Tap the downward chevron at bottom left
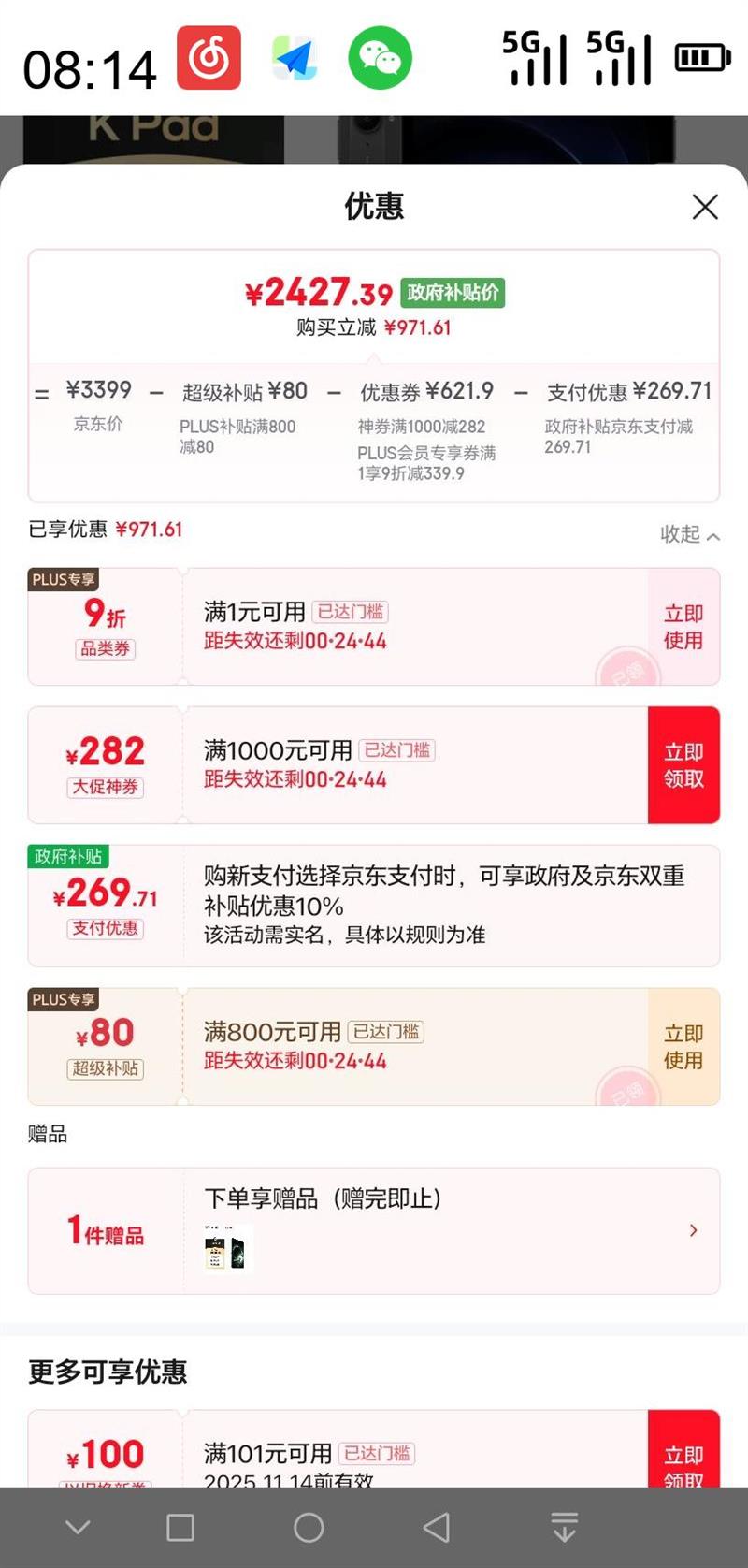Screen dimensions: 748x1568 click(77, 1525)
